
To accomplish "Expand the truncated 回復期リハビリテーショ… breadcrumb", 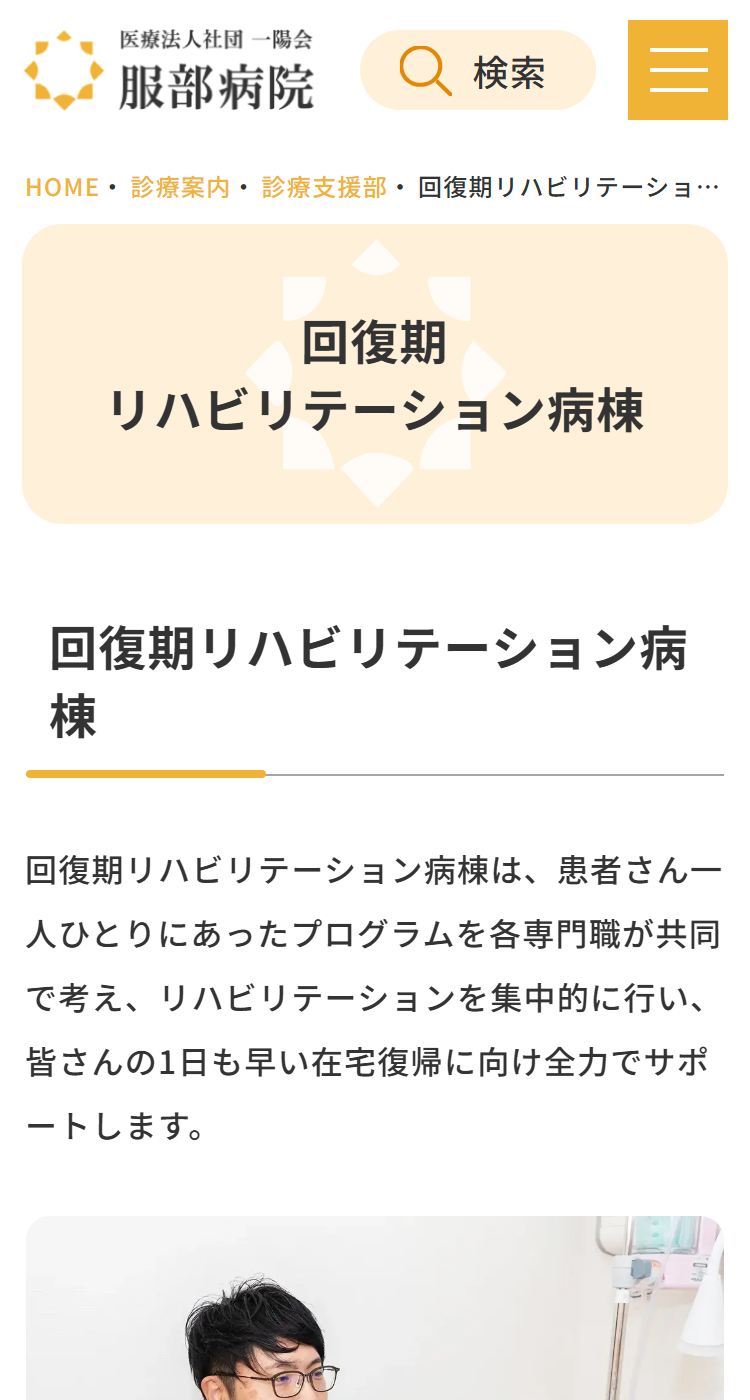I will click(x=570, y=186).
